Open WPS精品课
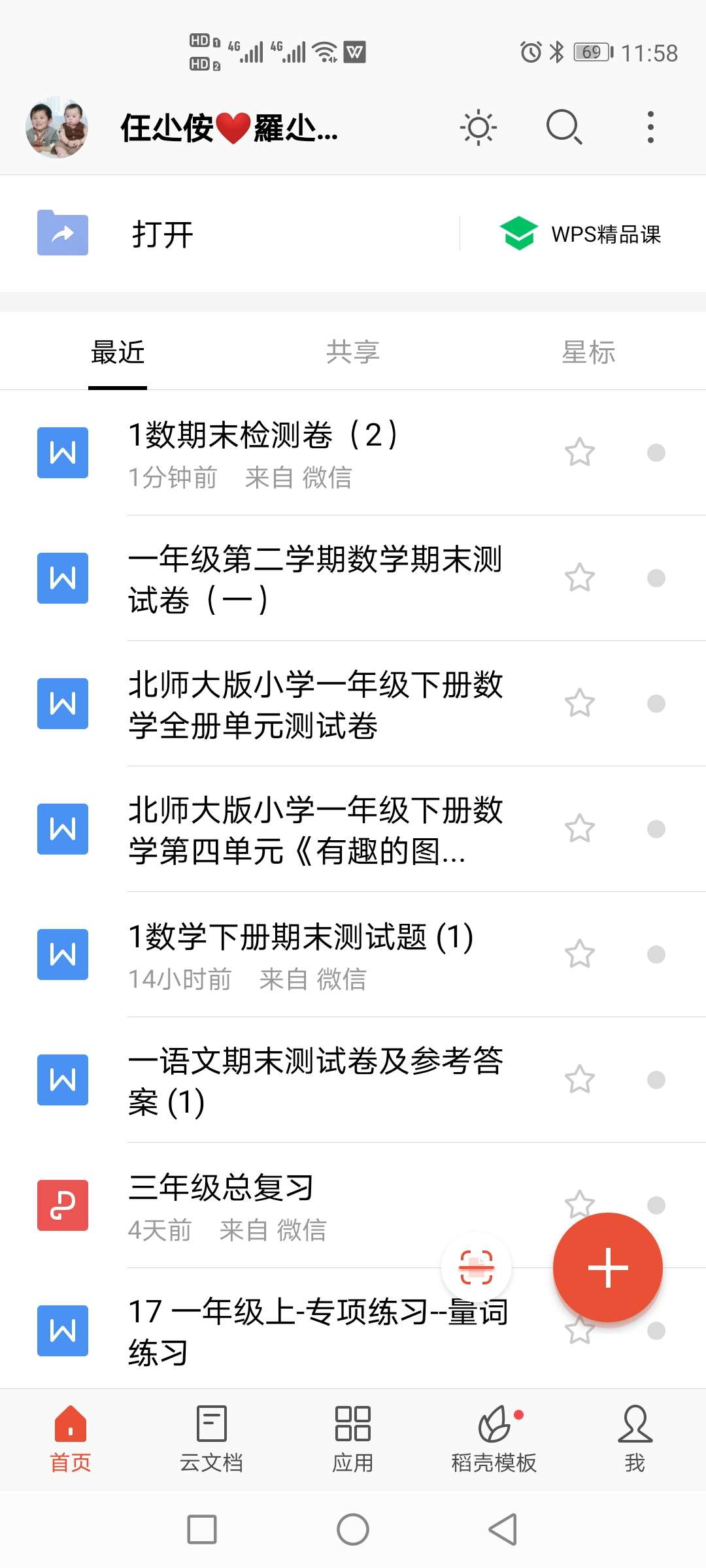The width and height of the screenshot is (706, 1568). click(580, 234)
